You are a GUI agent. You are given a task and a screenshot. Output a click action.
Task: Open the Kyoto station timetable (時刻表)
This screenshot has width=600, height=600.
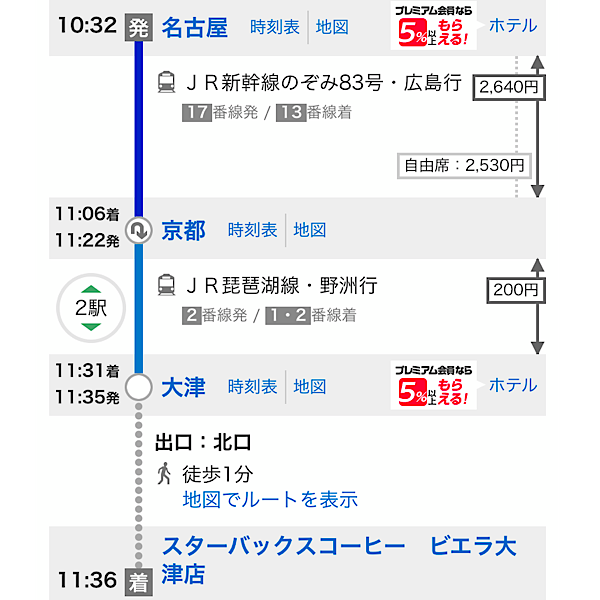[x=252, y=230]
